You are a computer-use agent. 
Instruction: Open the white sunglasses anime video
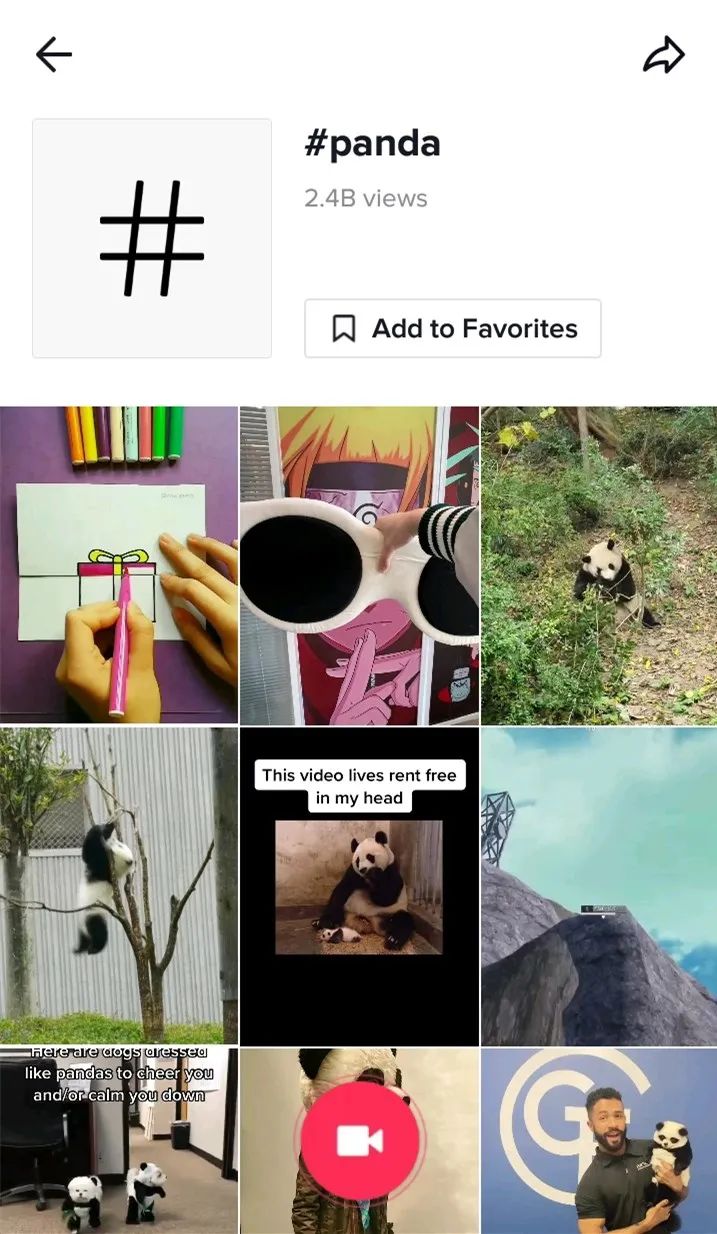(359, 565)
